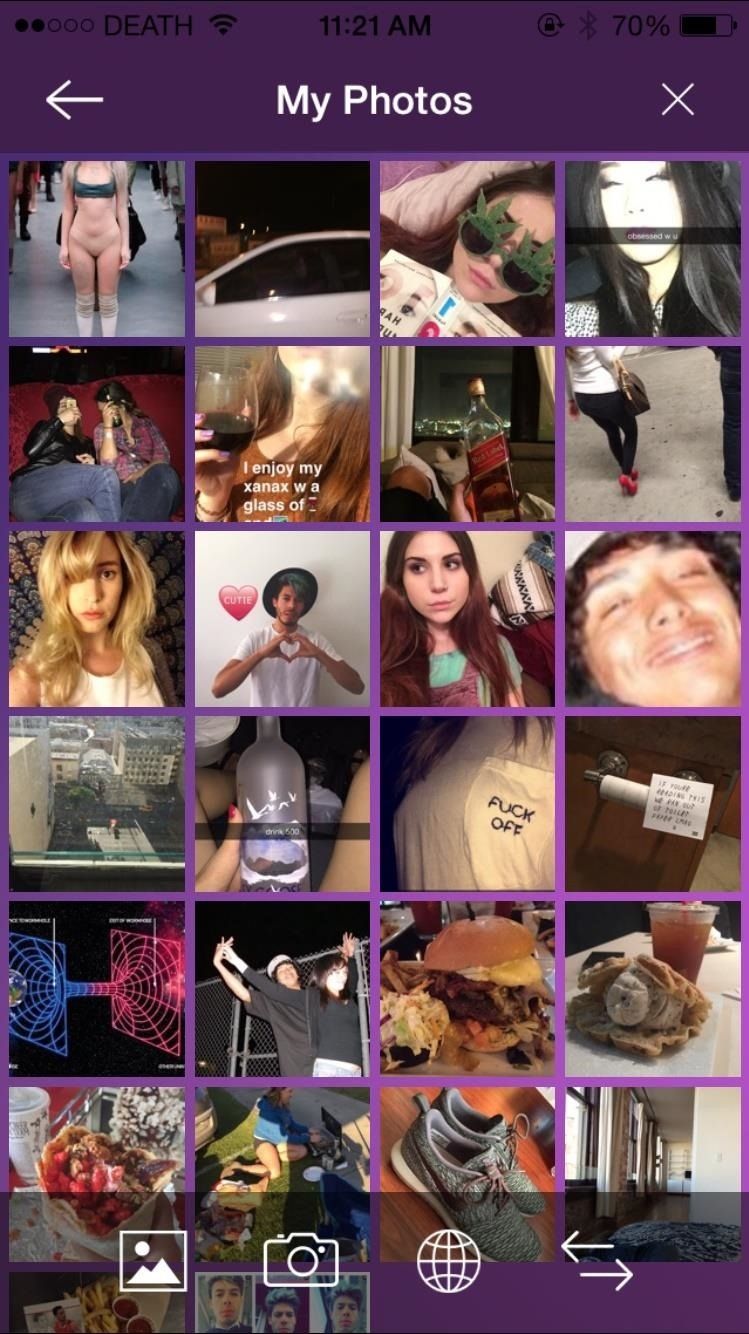Close My Photos with the X
The image size is (749, 1334).
pyautogui.click(x=677, y=100)
